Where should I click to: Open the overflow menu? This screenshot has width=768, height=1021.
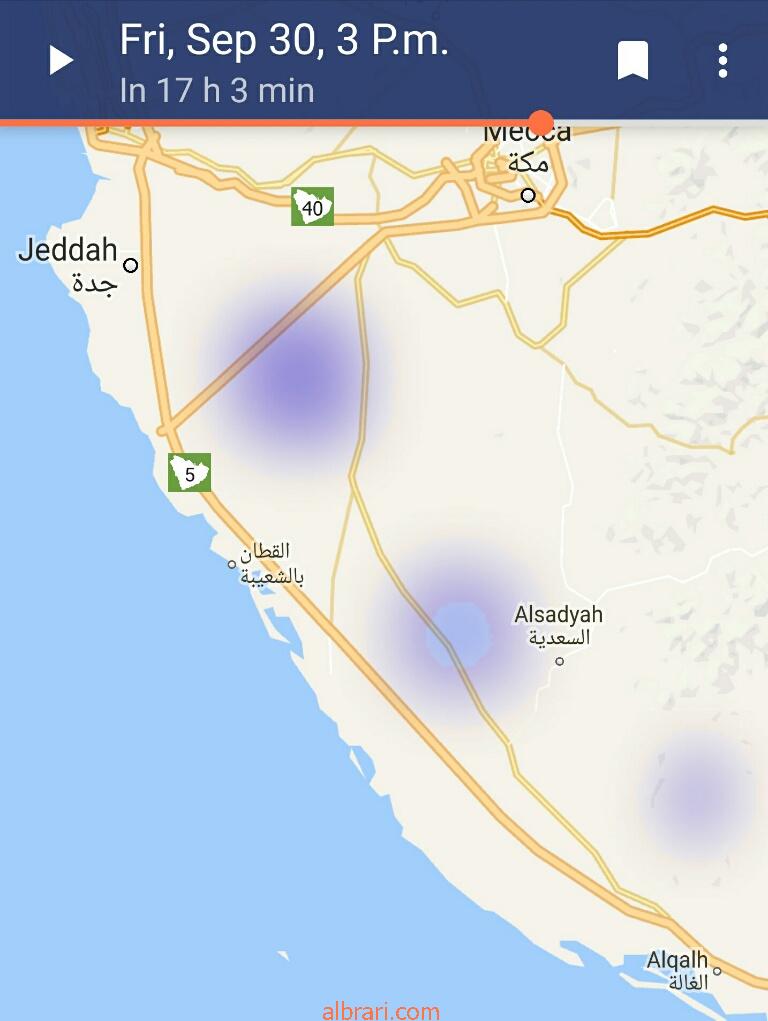[722, 61]
